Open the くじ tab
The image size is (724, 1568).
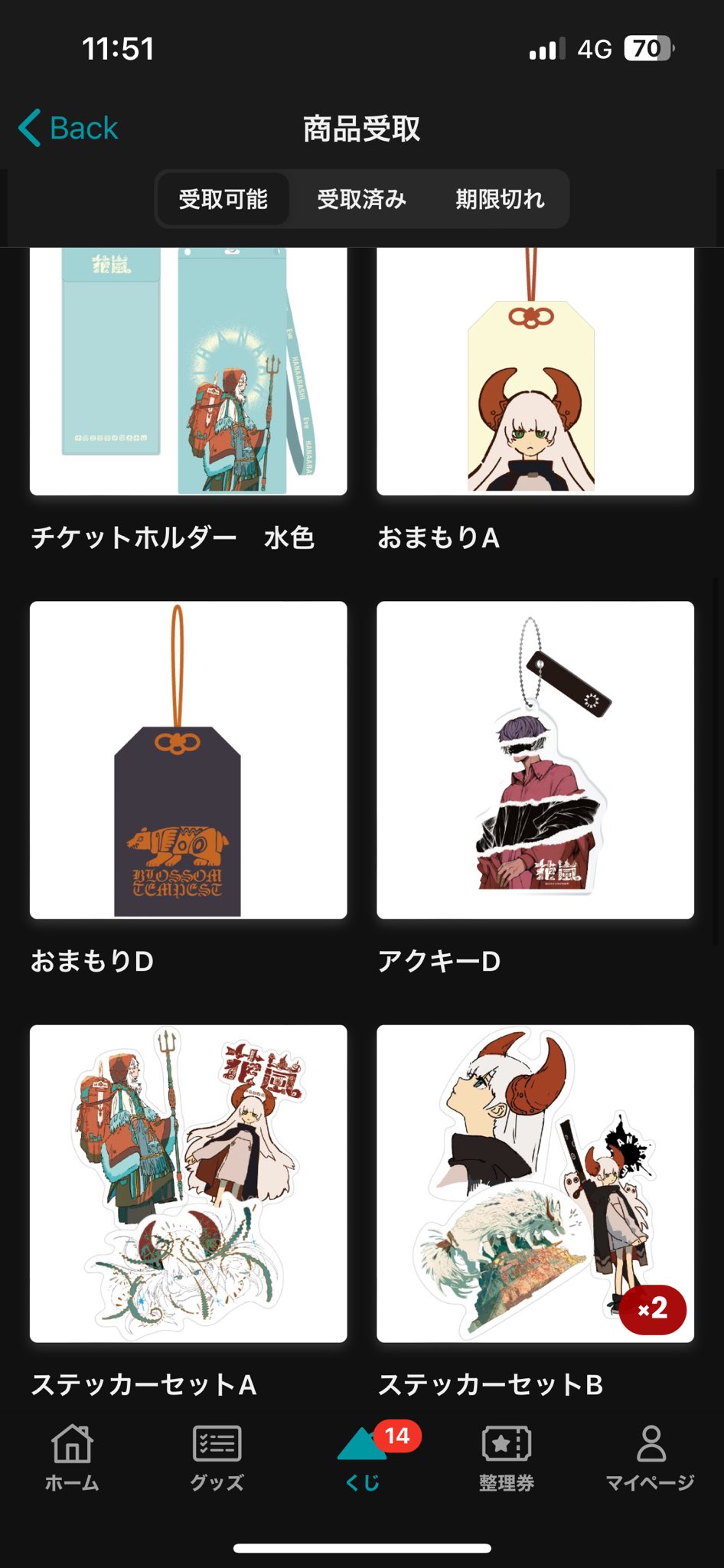pyautogui.click(x=362, y=1458)
